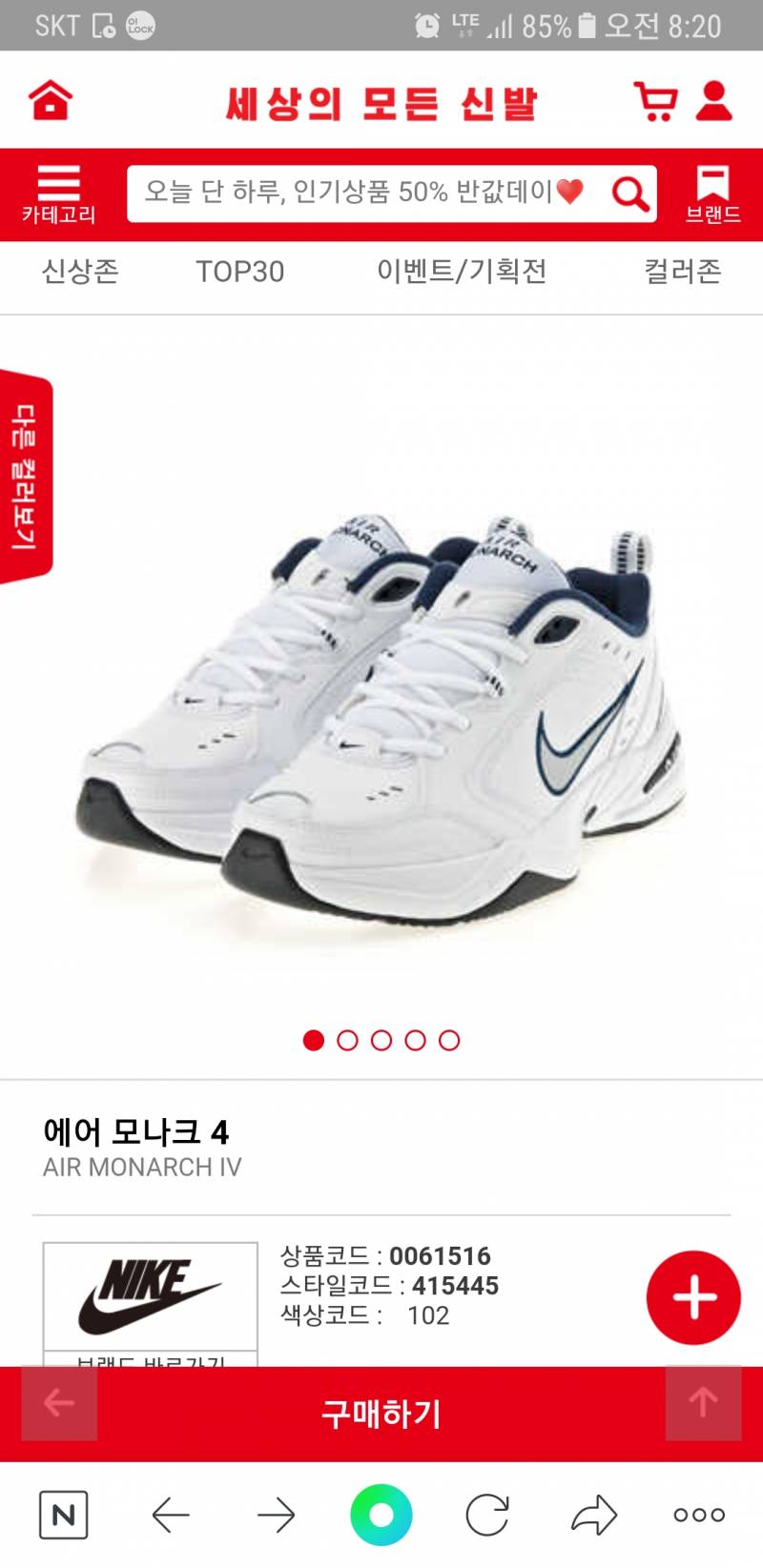Tap 구매하기 to buy the shoes
The image size is (763, 1568).
pyautogui.click(x=381, y=1414)
